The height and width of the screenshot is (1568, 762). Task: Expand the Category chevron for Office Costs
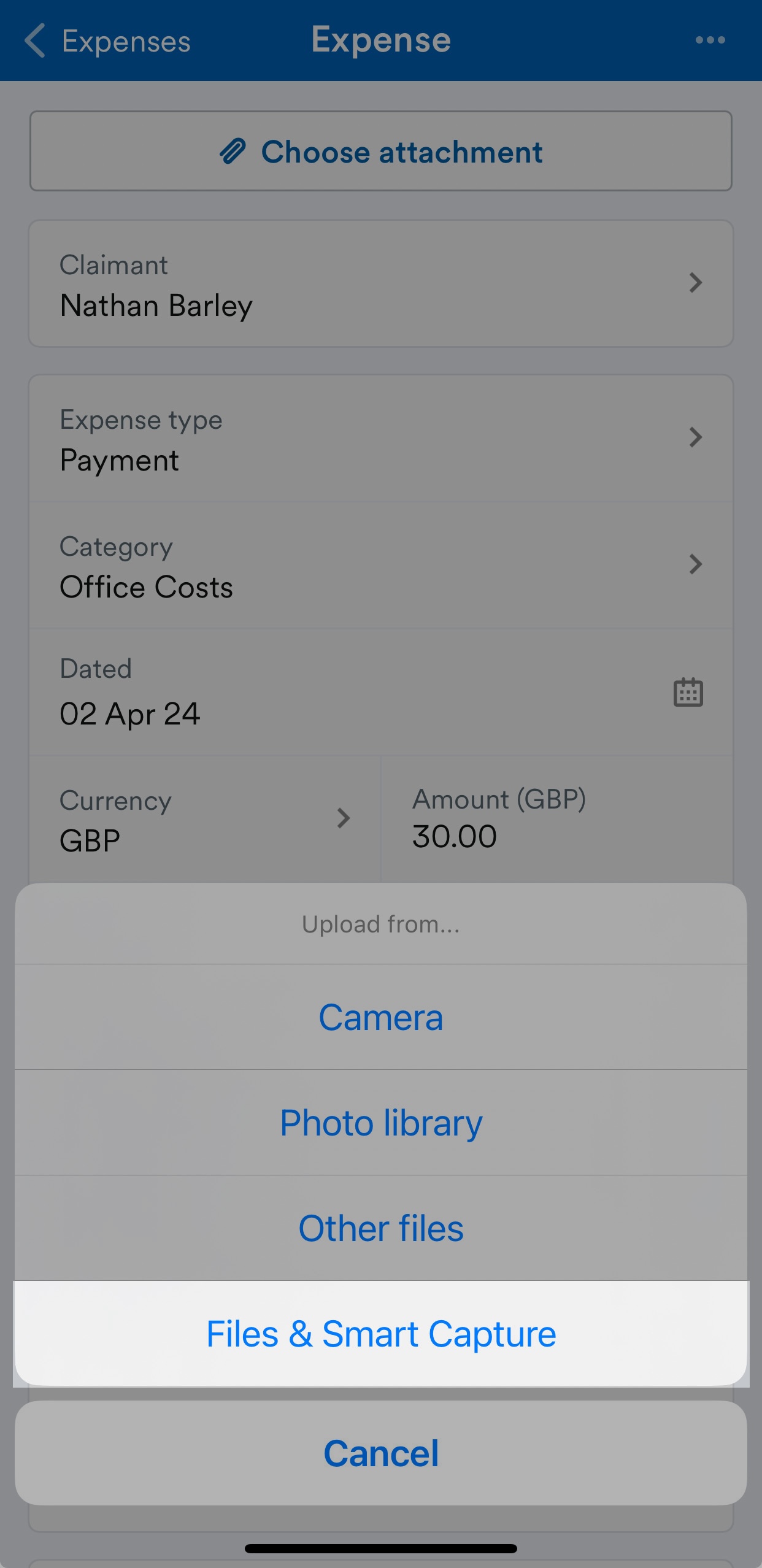click(x=695, y=564)
